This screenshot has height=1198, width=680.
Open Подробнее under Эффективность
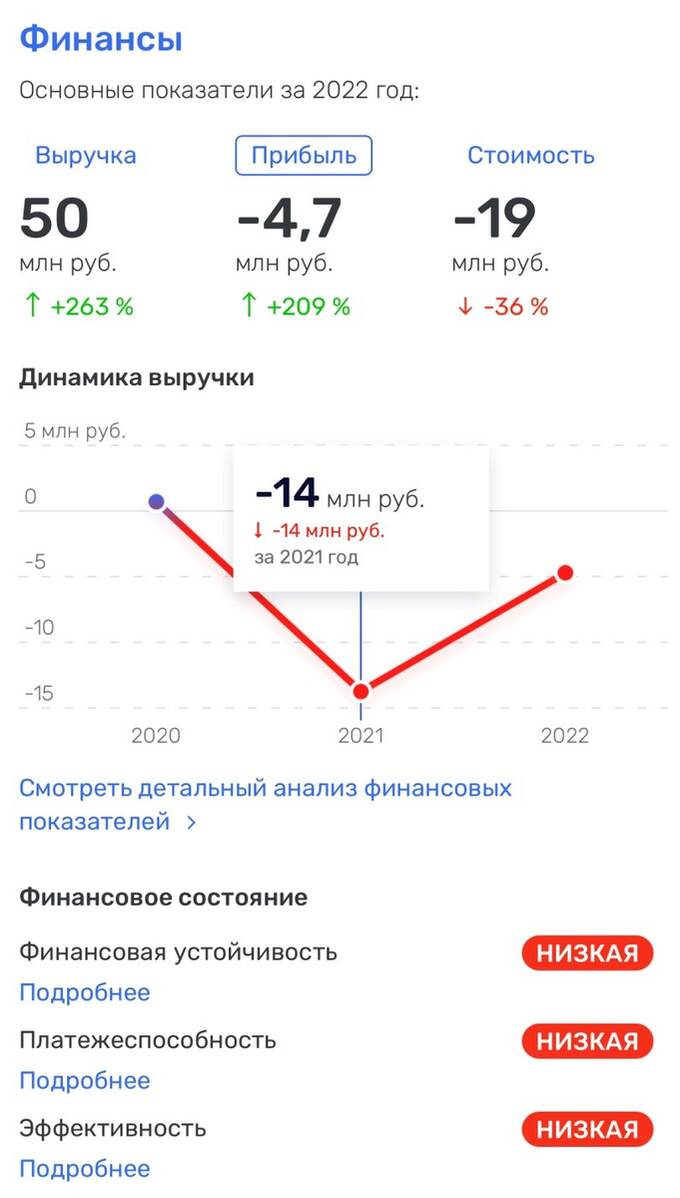click(x=85, y=1169)
